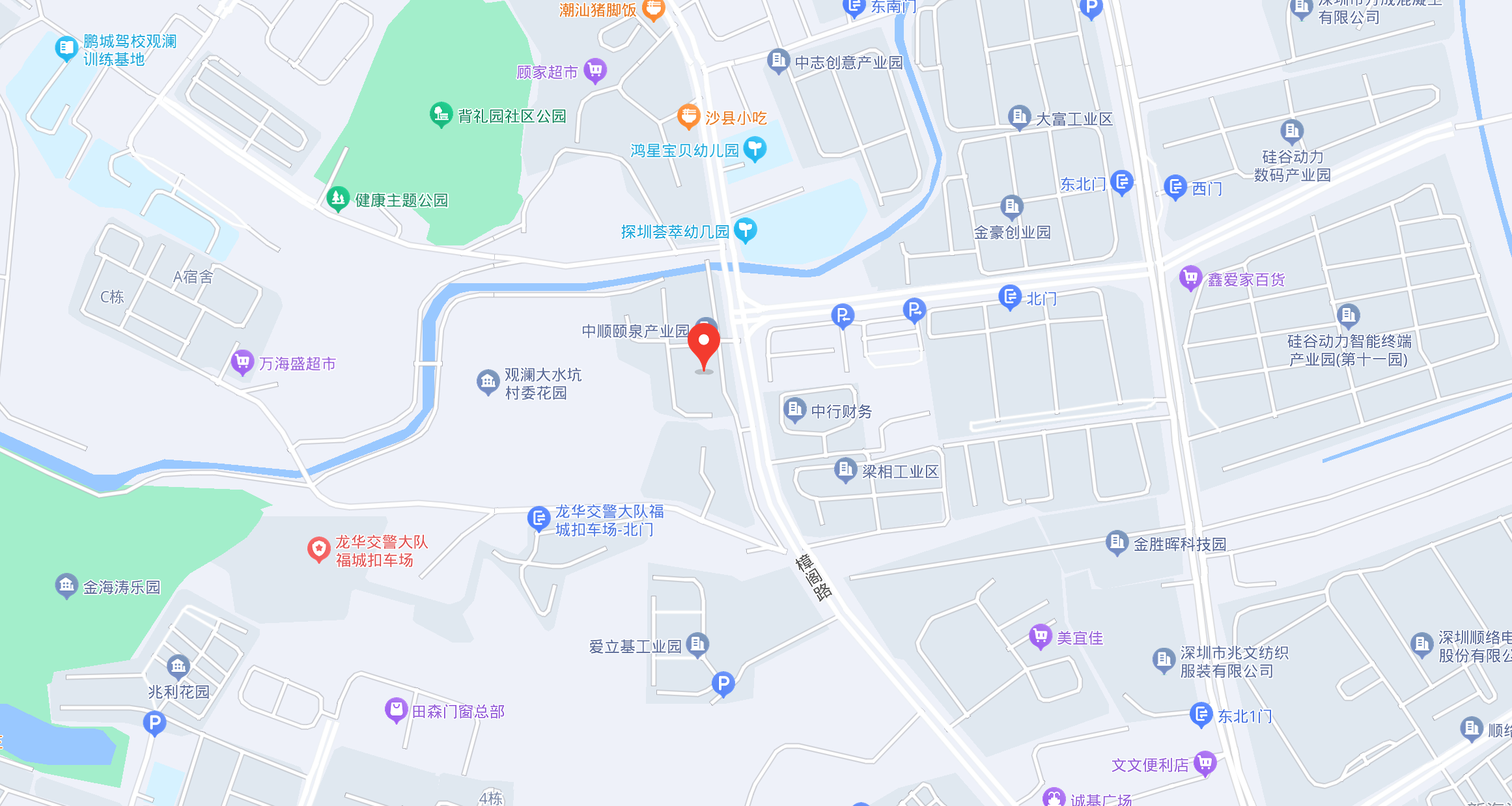This screenshot has width=1512, height=806.
Task: Tap 金海涛乐园 marker
Action: 66,586
